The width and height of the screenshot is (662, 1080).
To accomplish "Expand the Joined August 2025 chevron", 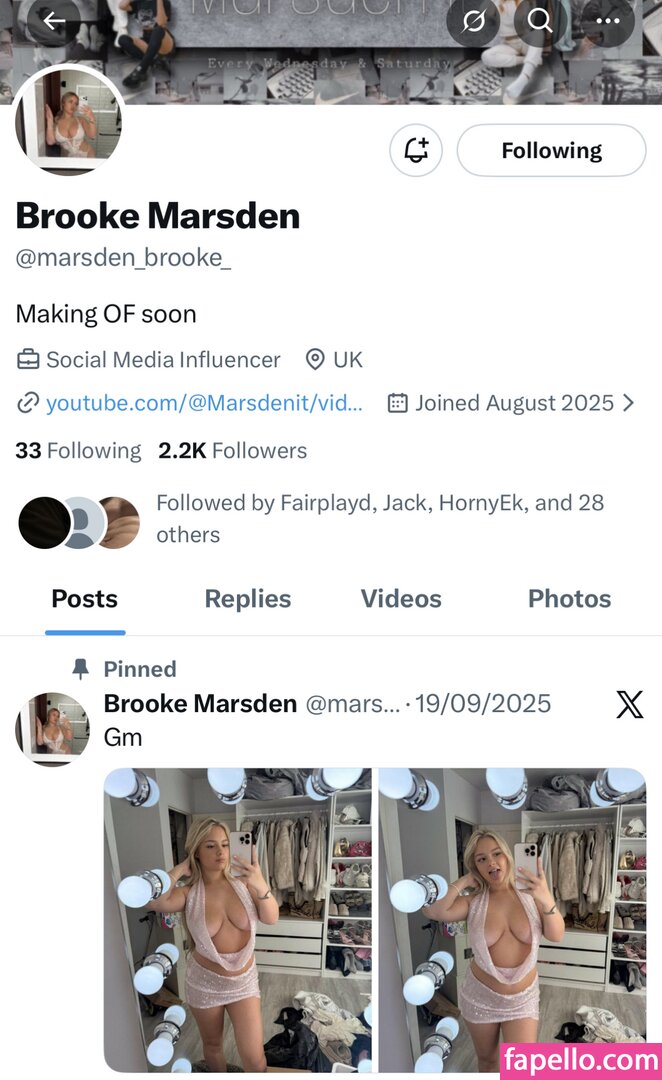I will click(628, 403).
